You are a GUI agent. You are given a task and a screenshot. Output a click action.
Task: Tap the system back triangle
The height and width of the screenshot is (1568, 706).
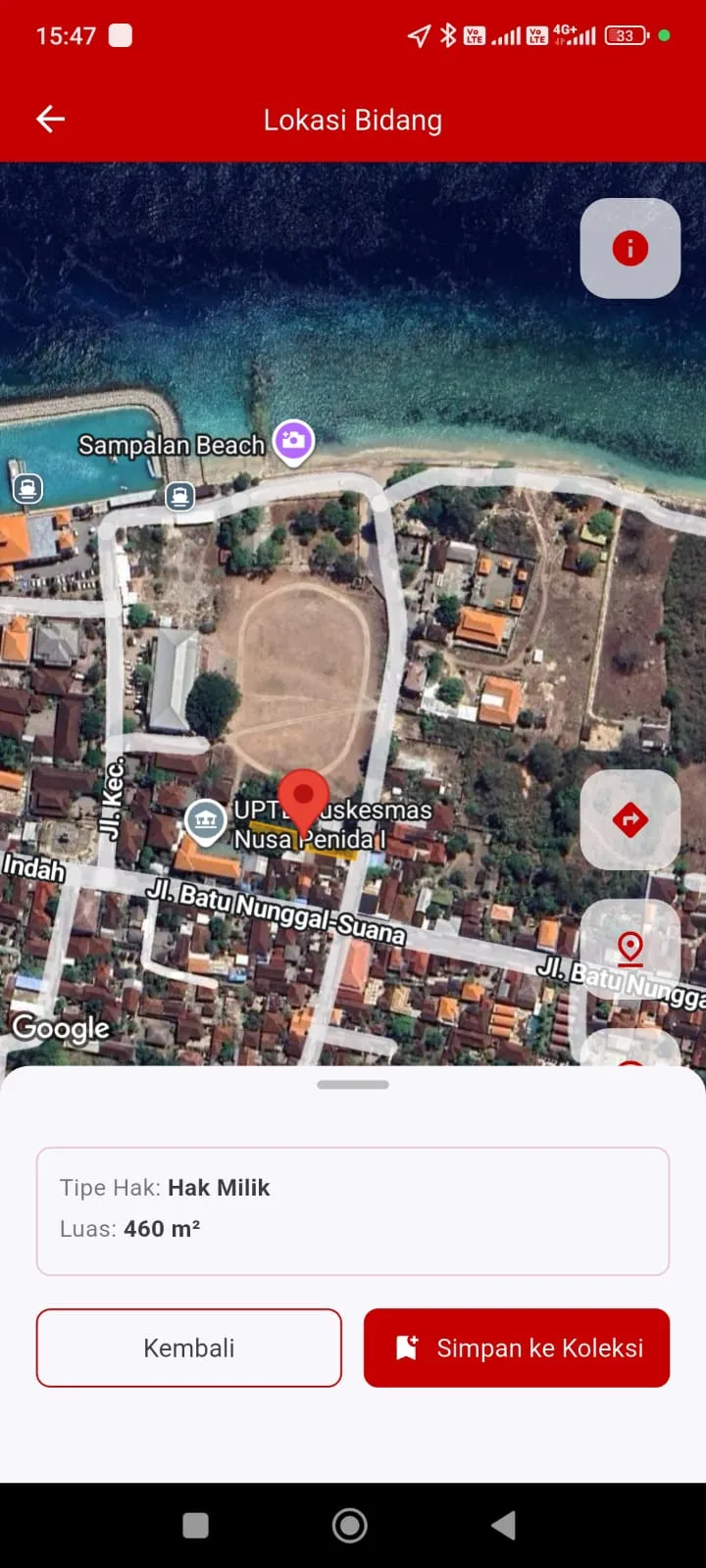pos(504,1525)
